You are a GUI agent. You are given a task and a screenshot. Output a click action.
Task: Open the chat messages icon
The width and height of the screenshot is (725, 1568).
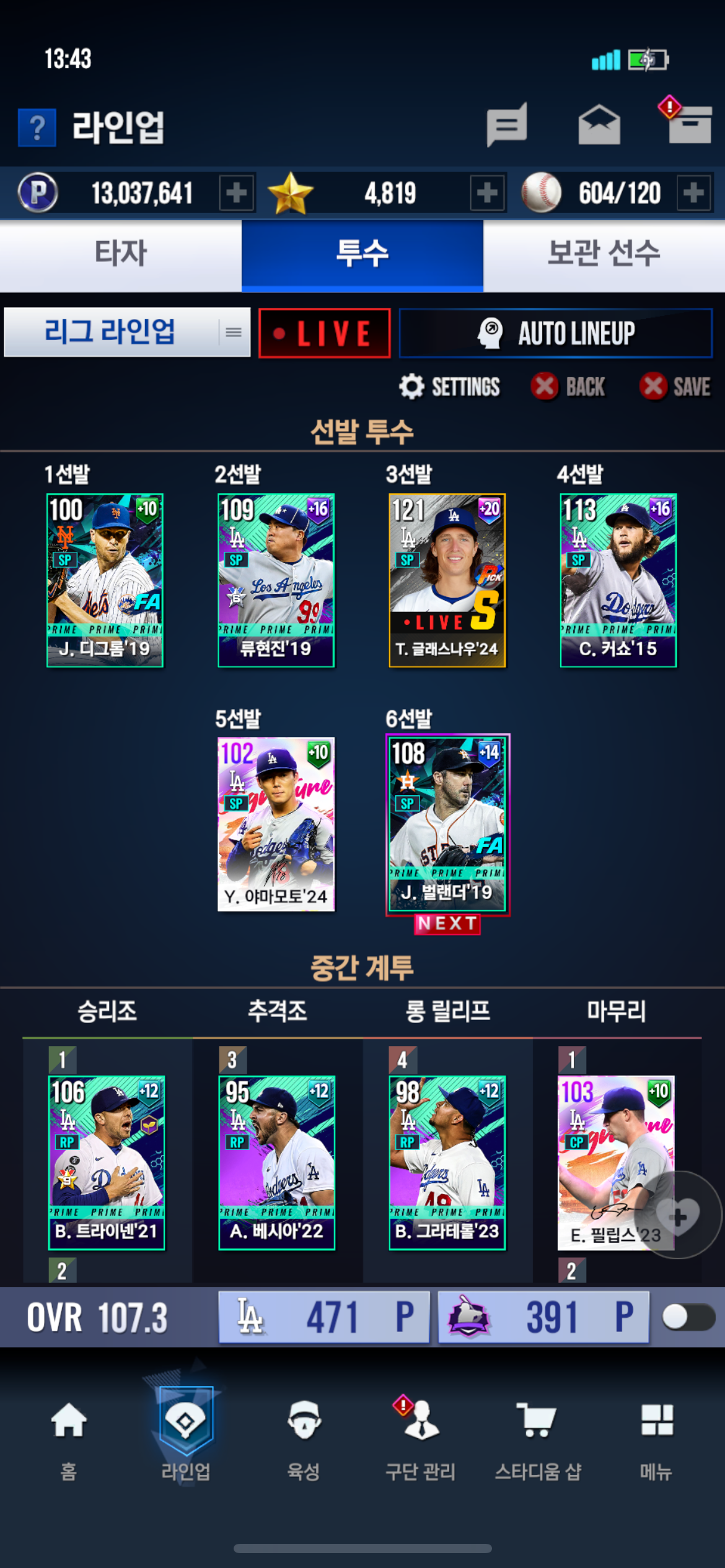507,125
